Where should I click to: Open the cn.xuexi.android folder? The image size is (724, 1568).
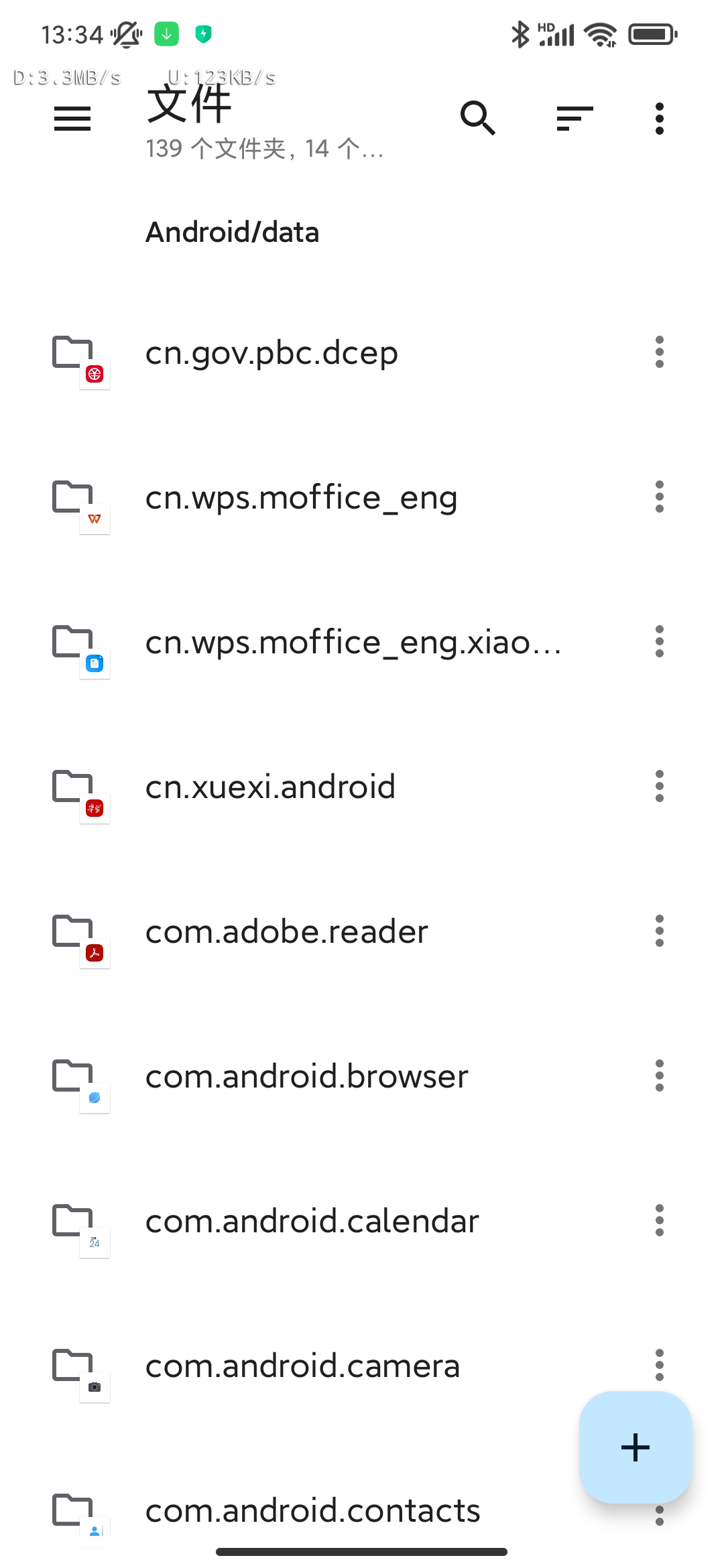point(270,787)
